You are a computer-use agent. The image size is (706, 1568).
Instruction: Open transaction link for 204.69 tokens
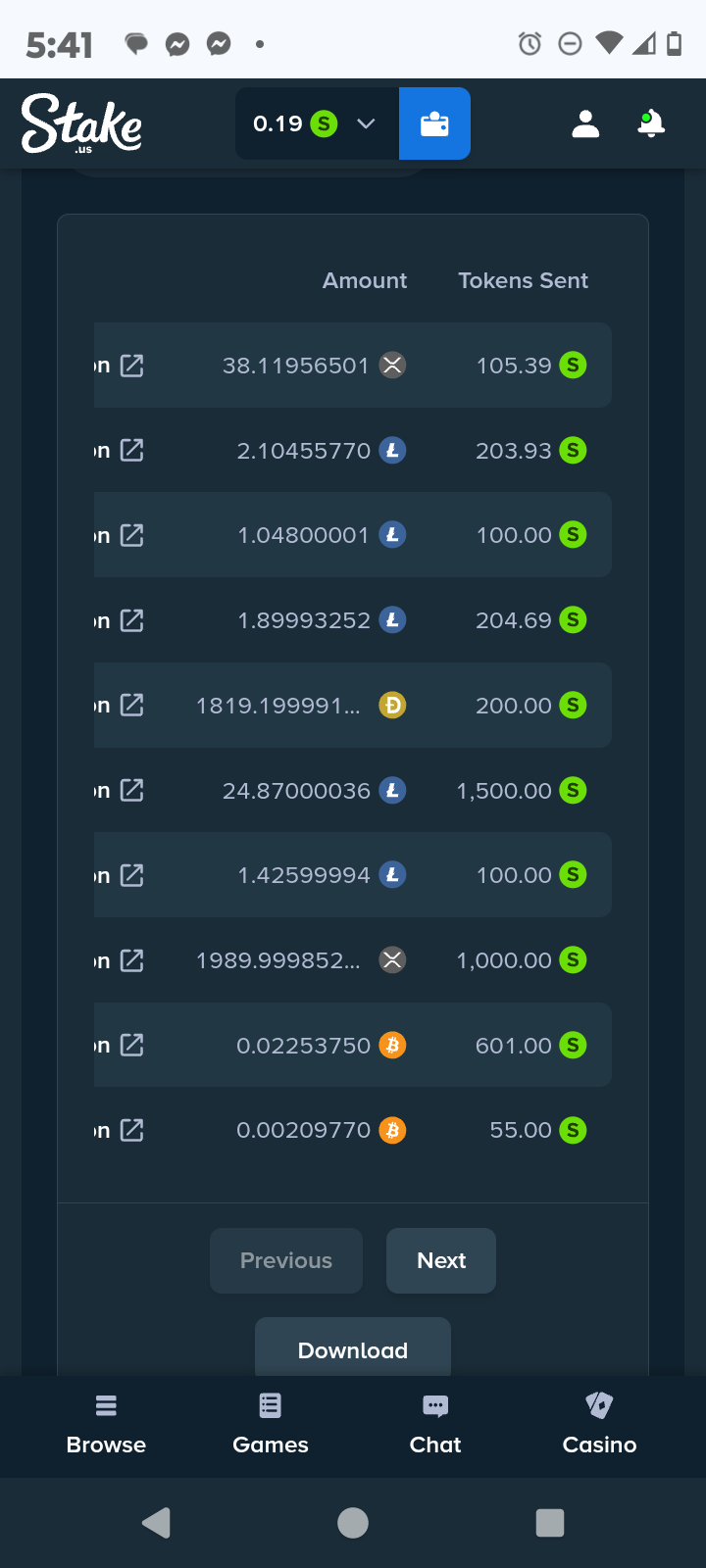131,620
